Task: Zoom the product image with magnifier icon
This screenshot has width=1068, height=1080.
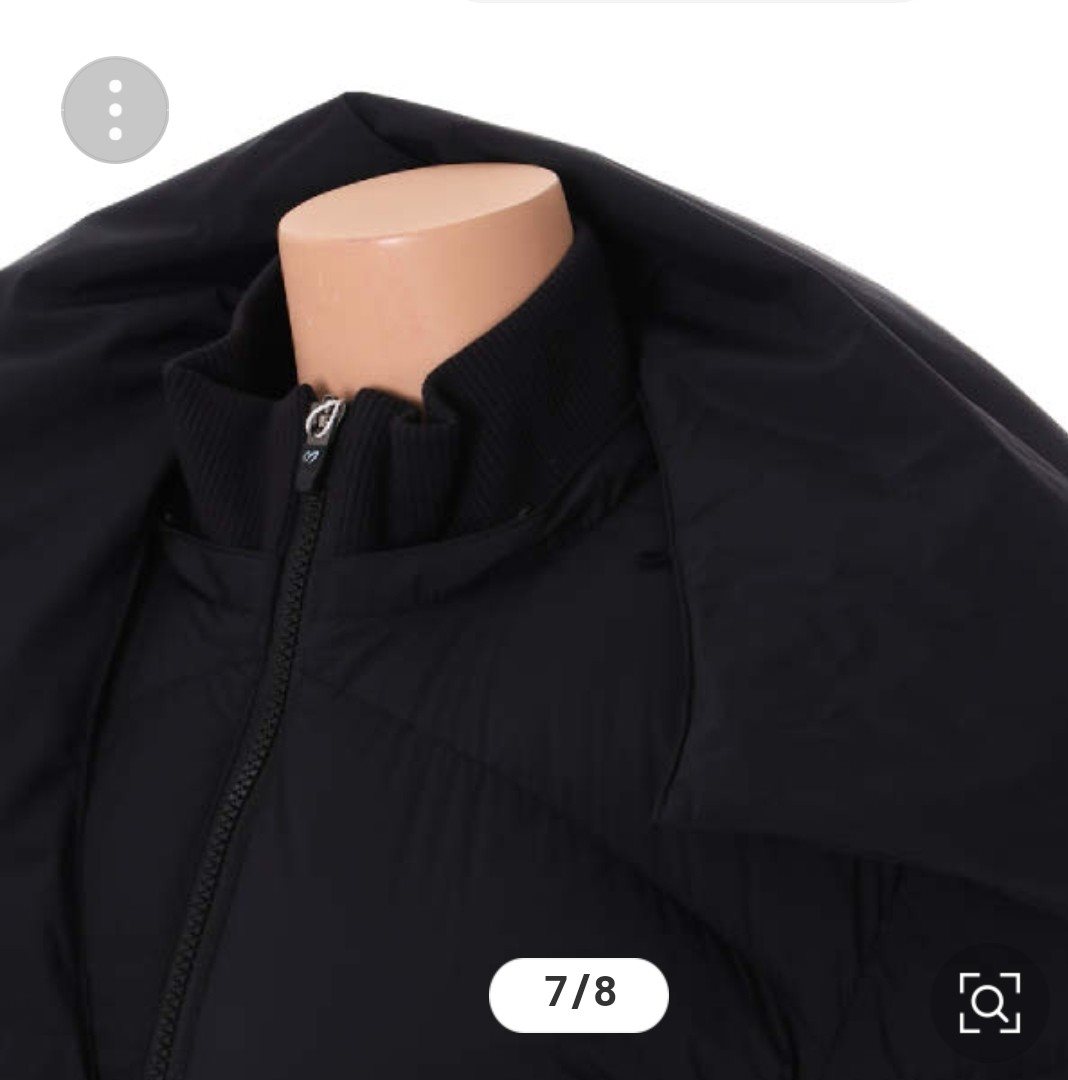Action: (989, 1001)
